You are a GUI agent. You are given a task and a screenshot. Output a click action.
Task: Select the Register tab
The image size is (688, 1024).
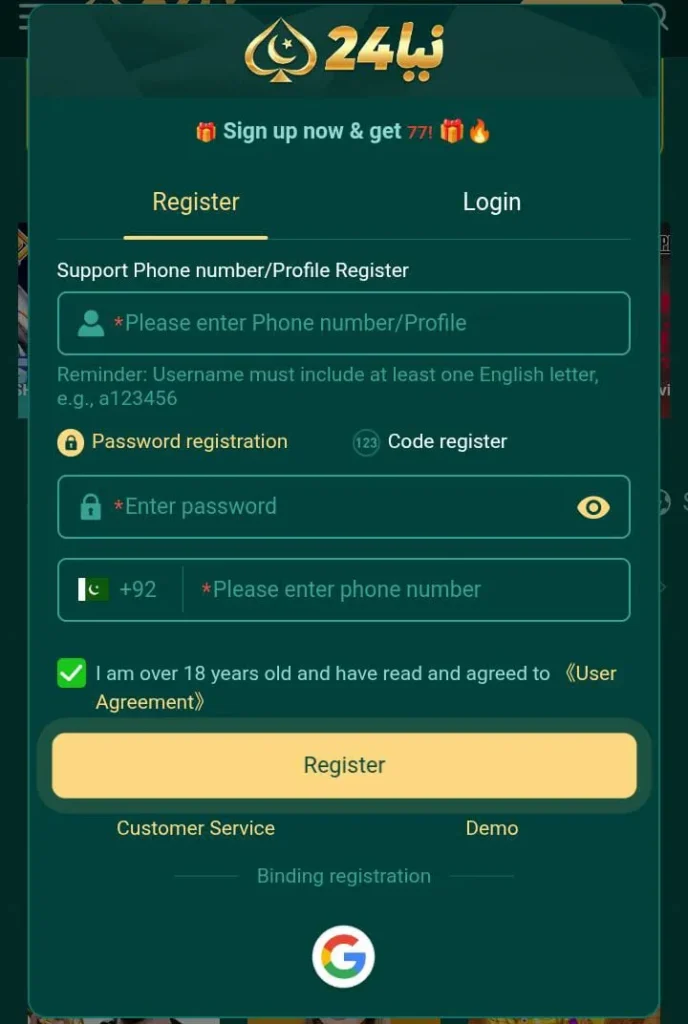(x=196, y=202)
